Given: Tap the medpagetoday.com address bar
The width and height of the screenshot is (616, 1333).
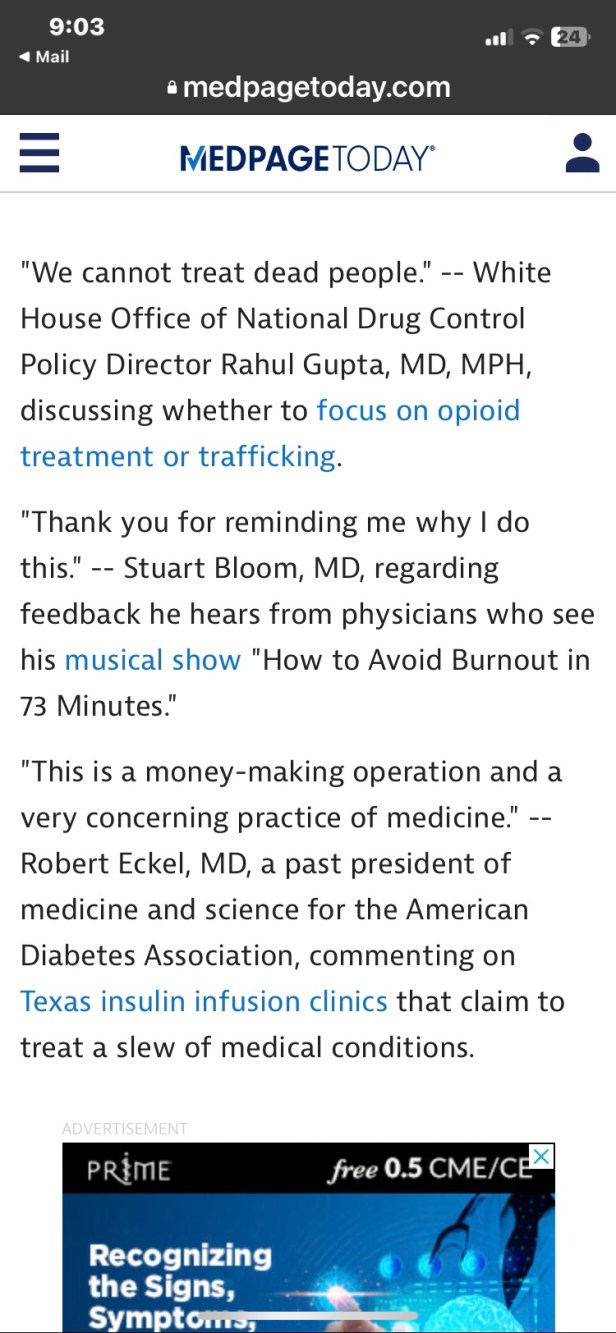Looking at the screenshot, I should click(x=308, y=88).
